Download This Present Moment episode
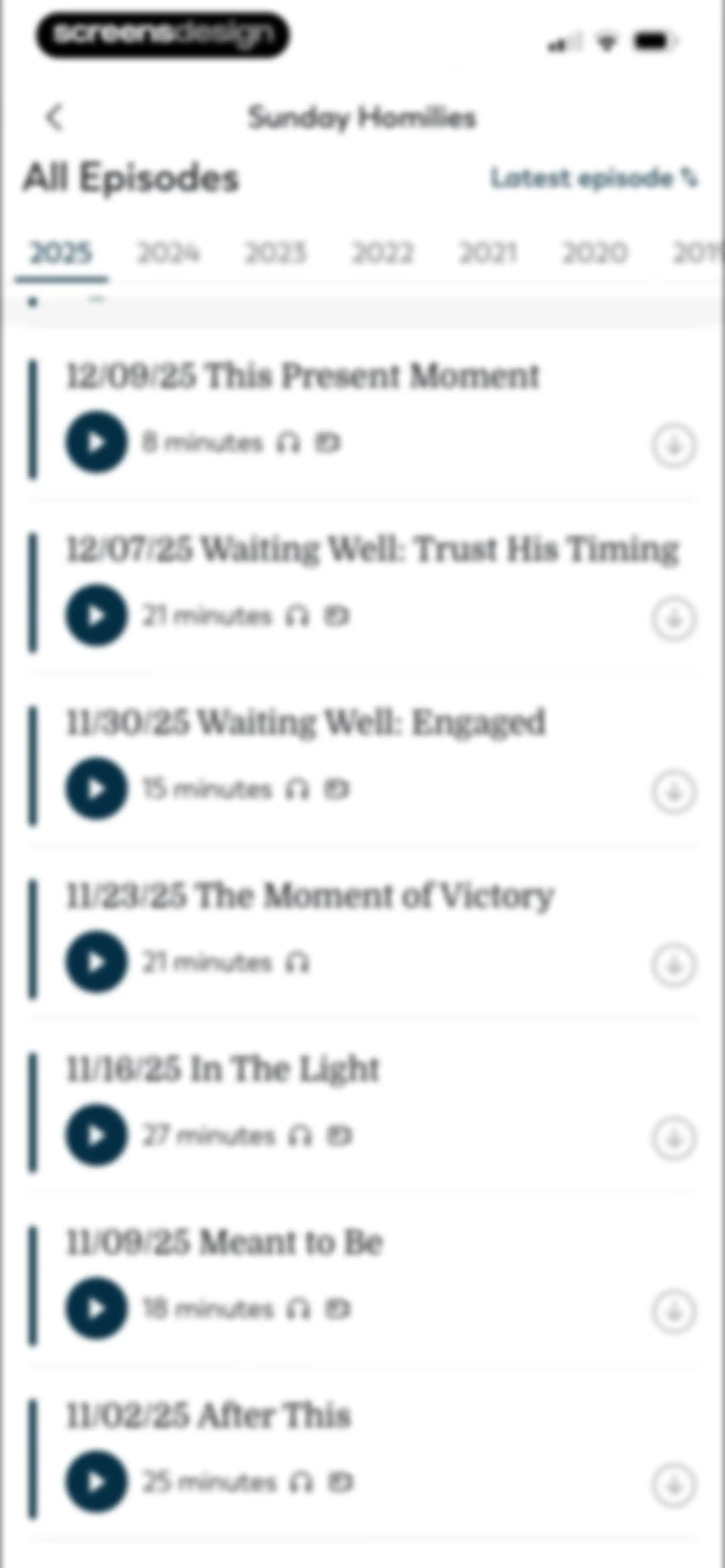725x1568 pixels. pyautogui.click(x=673, y=446)
